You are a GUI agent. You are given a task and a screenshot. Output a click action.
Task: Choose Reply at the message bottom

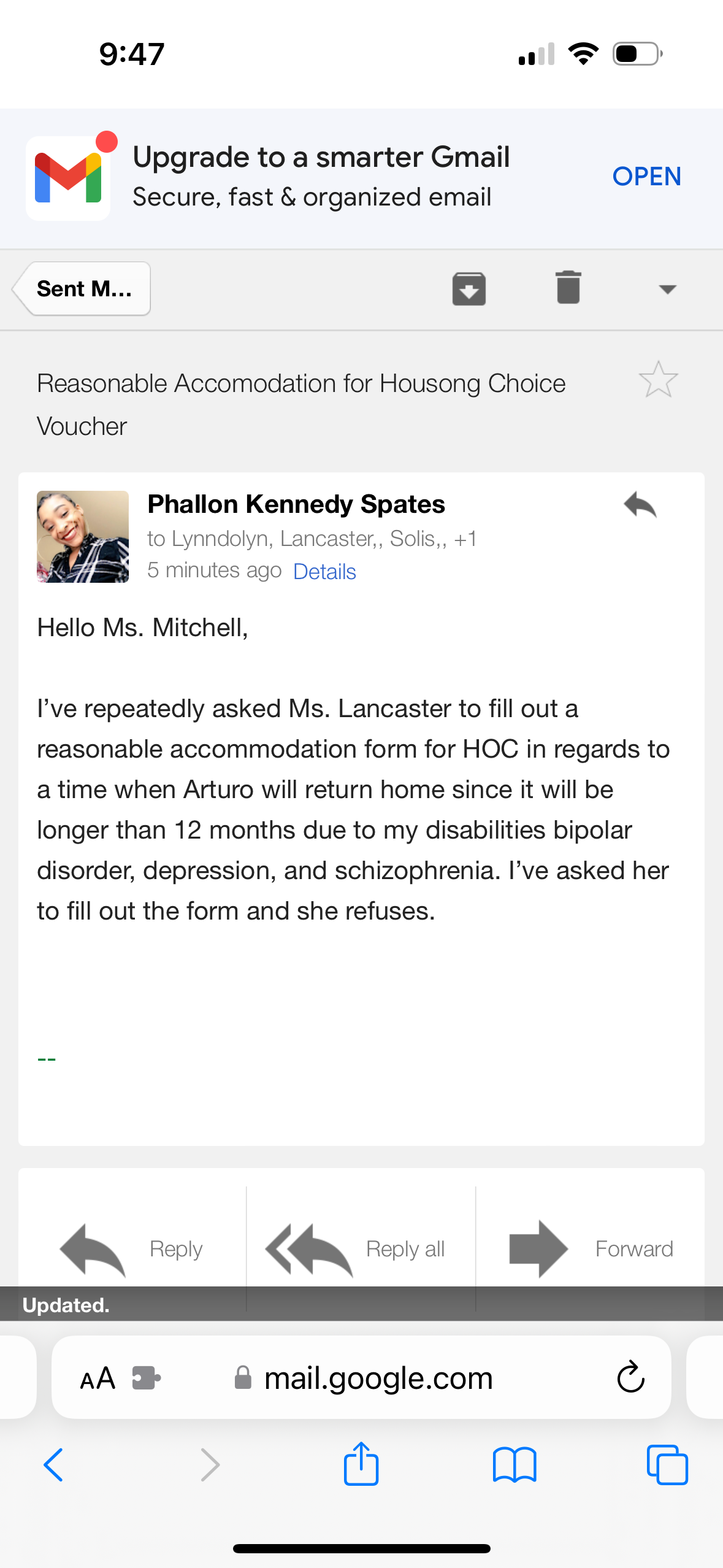[x=132, y=1248]
